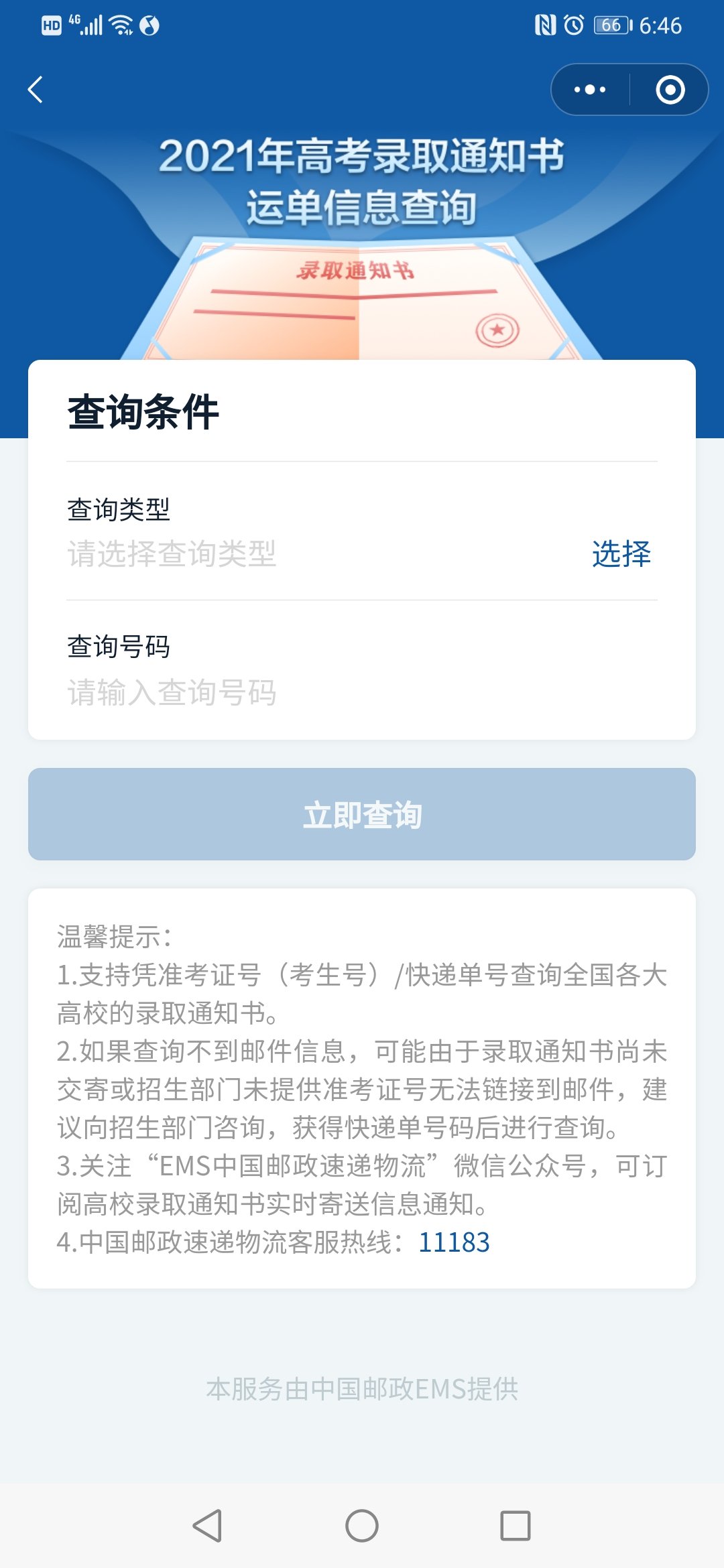
Task: Tap the 立即查询 button
Action: point(362,814)
